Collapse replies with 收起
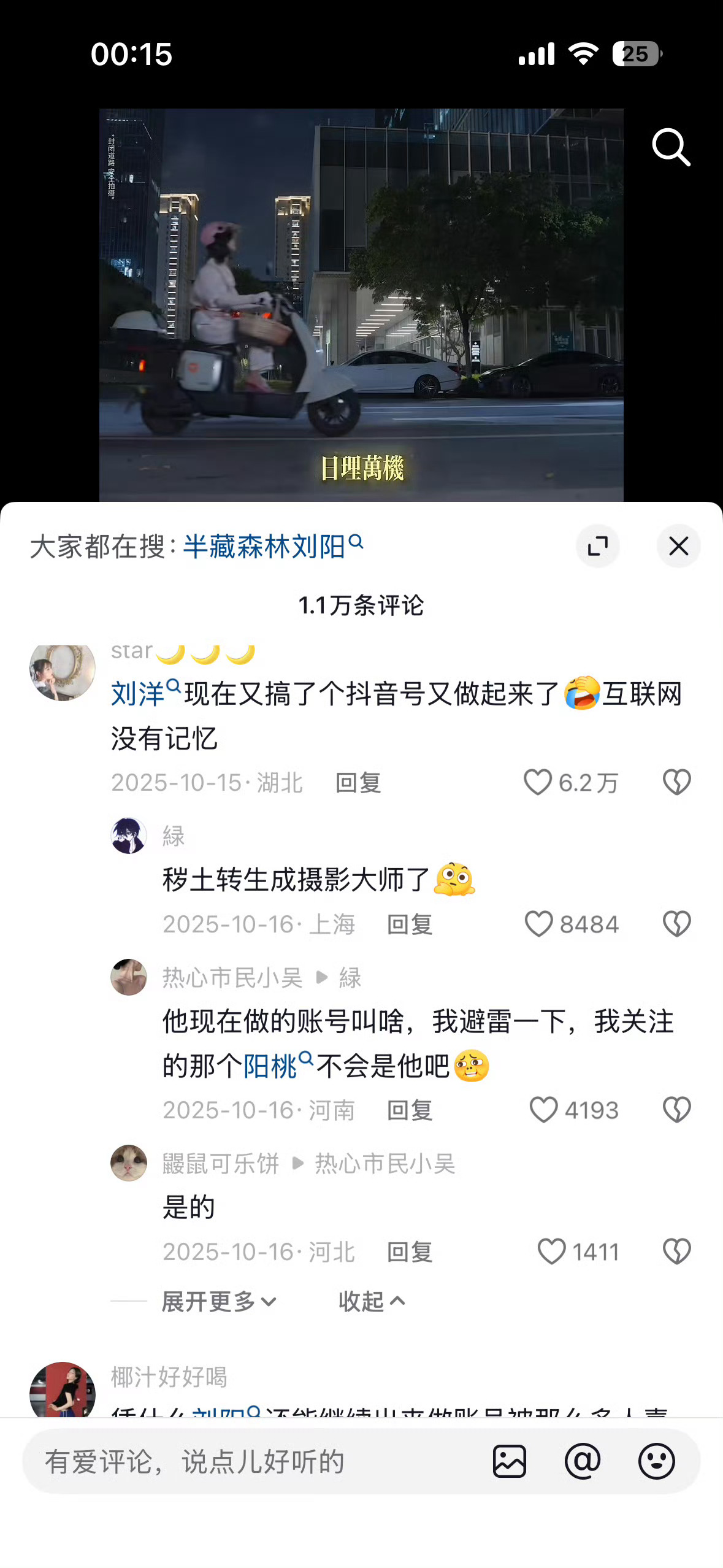The width and height of the screenshot is (723, 1568). click(372, 1300)
